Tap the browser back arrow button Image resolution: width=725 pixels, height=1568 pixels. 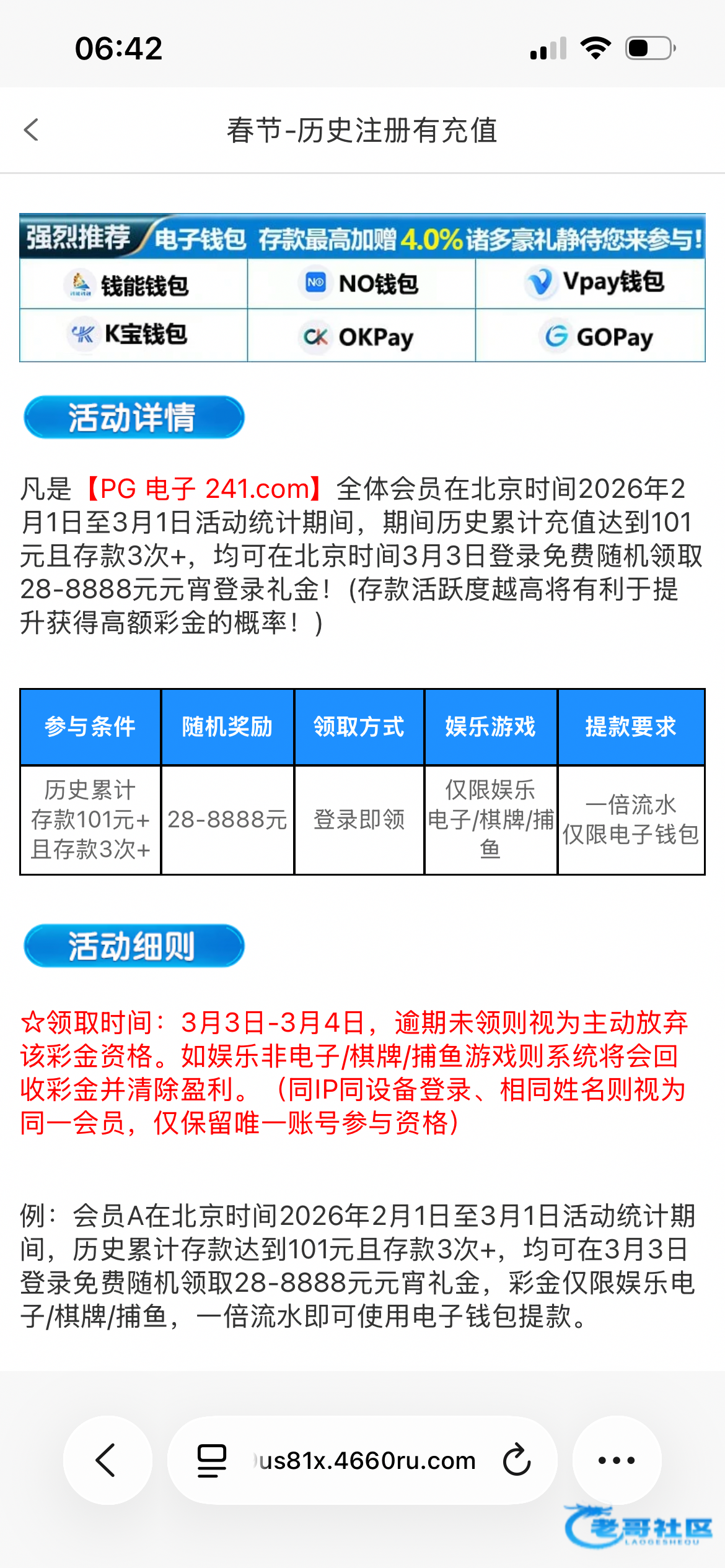coord(107,1460)
